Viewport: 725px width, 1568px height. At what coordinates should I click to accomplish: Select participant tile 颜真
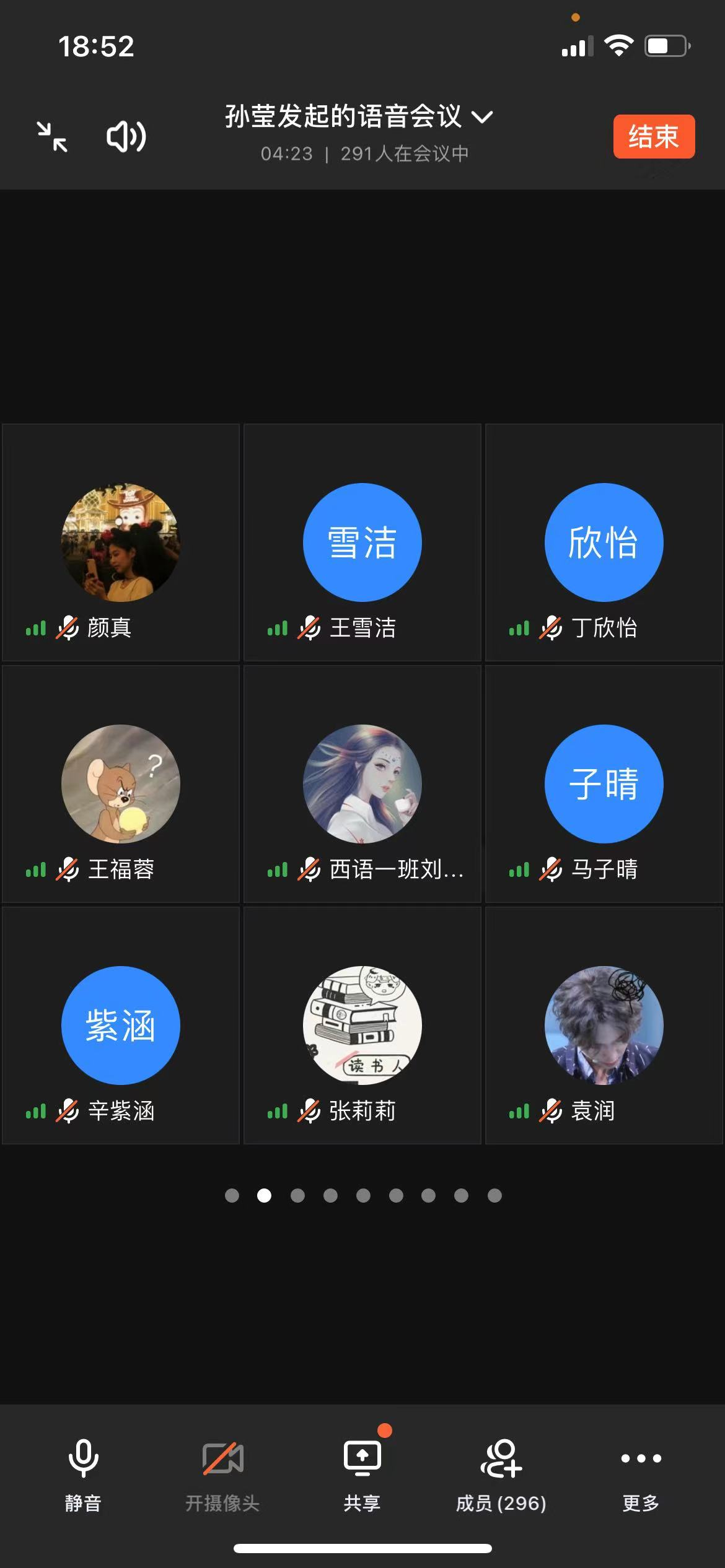point(121,542)
